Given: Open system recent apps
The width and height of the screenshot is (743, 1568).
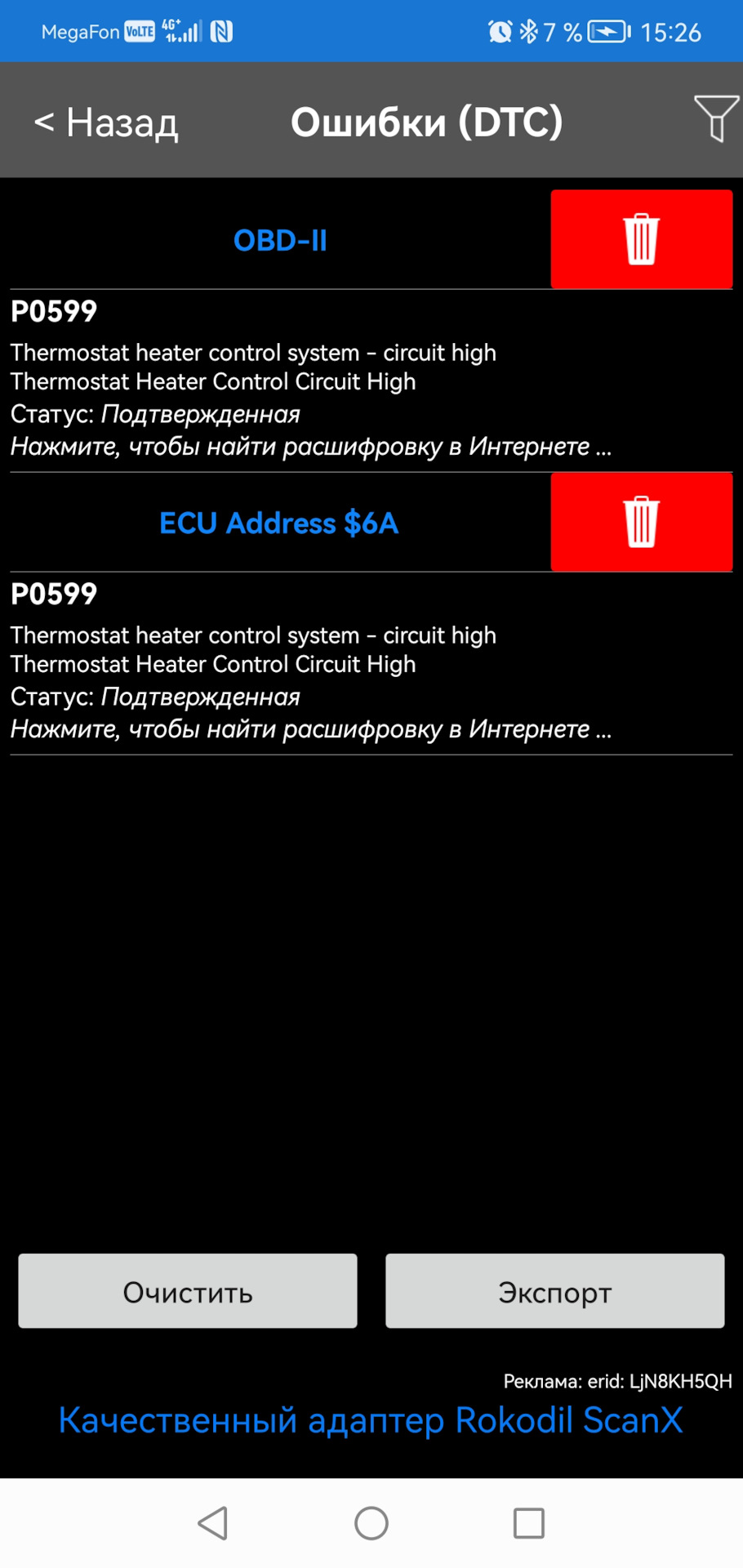Looking at the screenshot, I should pos(528,1523).
